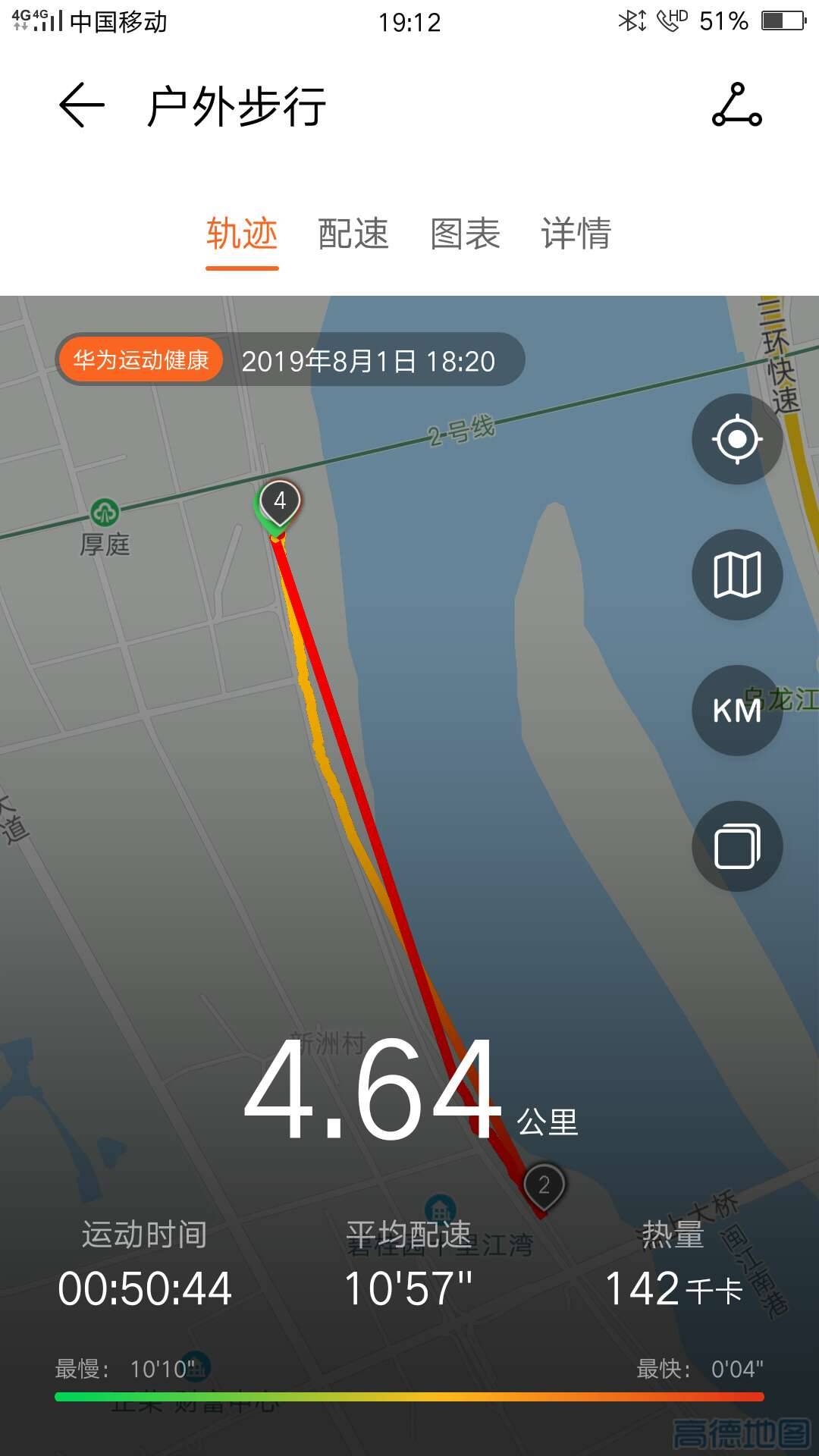Viewport: 819px width, 1456px height.
Task: Go back using the arrow icon
Action: 81,105
